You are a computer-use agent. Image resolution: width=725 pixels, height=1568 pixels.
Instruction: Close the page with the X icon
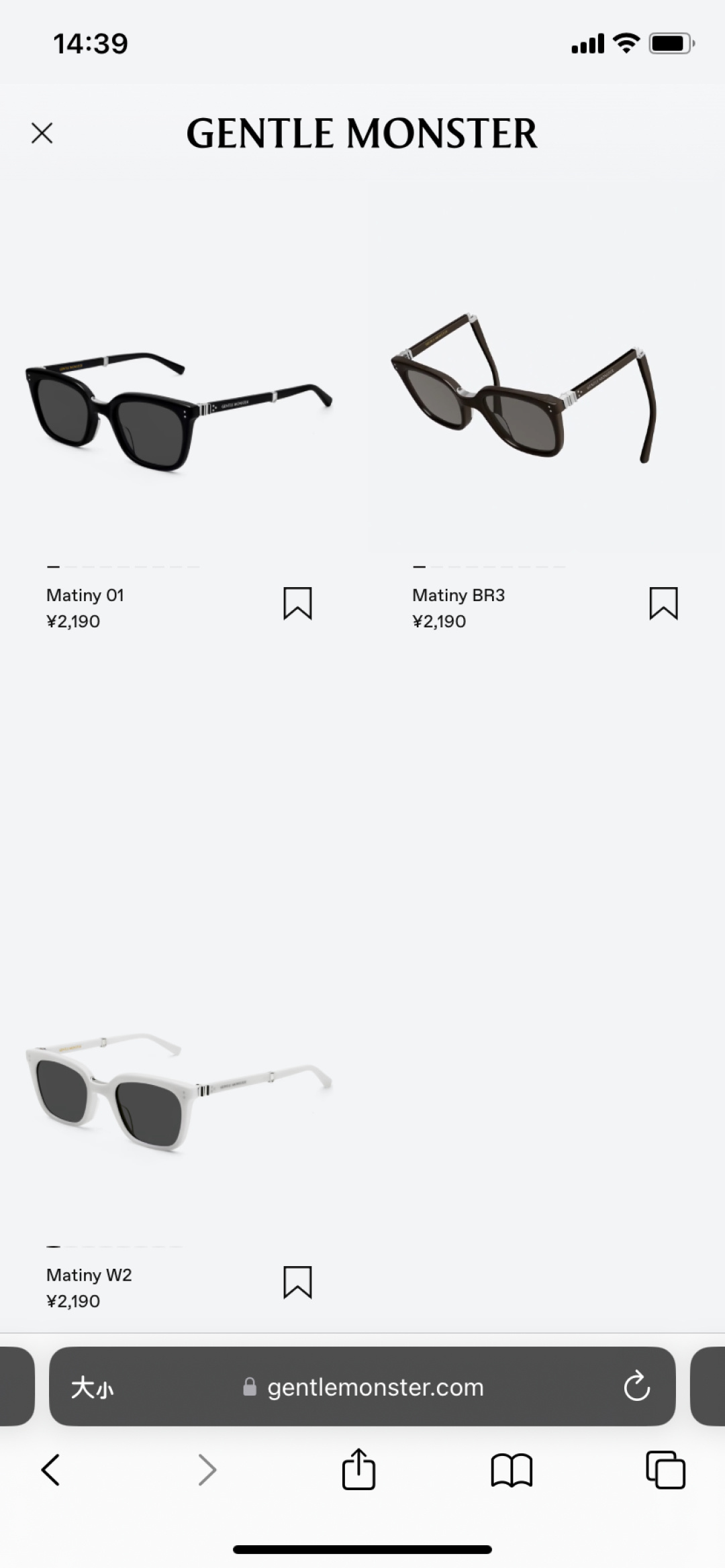tap(42, 133)
